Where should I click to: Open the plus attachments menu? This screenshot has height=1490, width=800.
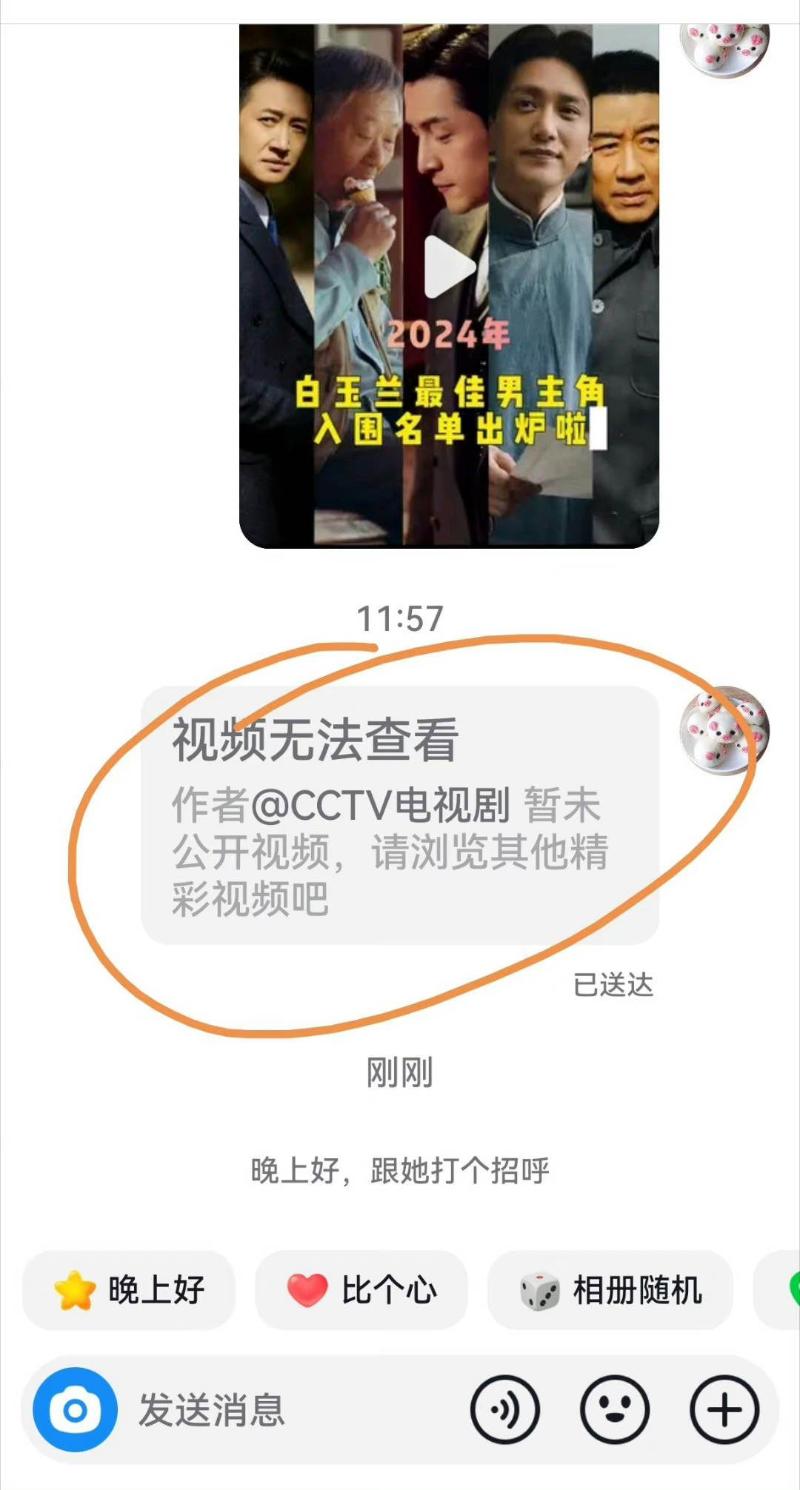(724, 1410)
